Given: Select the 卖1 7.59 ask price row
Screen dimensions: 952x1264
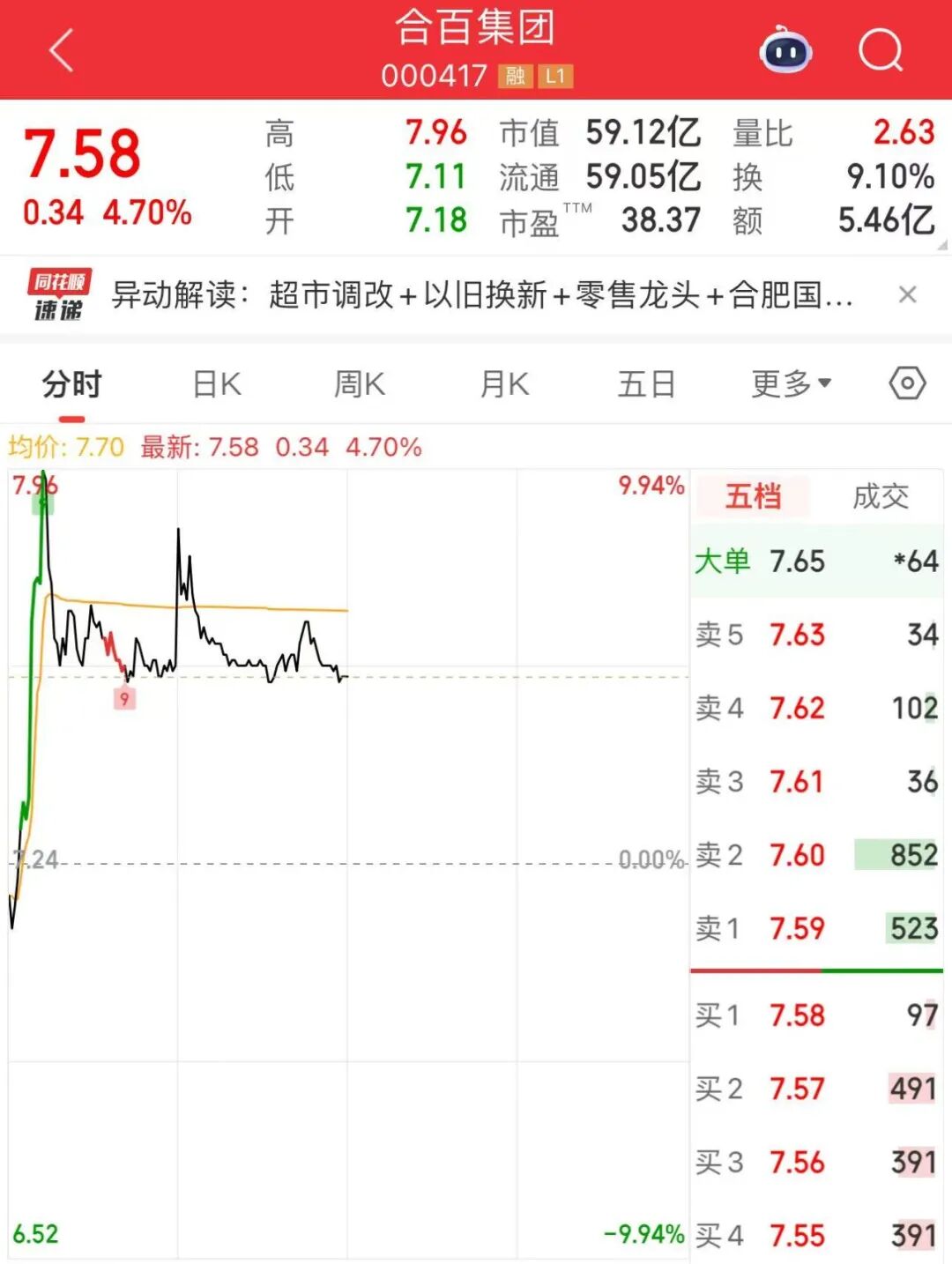Looking at the screenshot, I should coord(815,928).
